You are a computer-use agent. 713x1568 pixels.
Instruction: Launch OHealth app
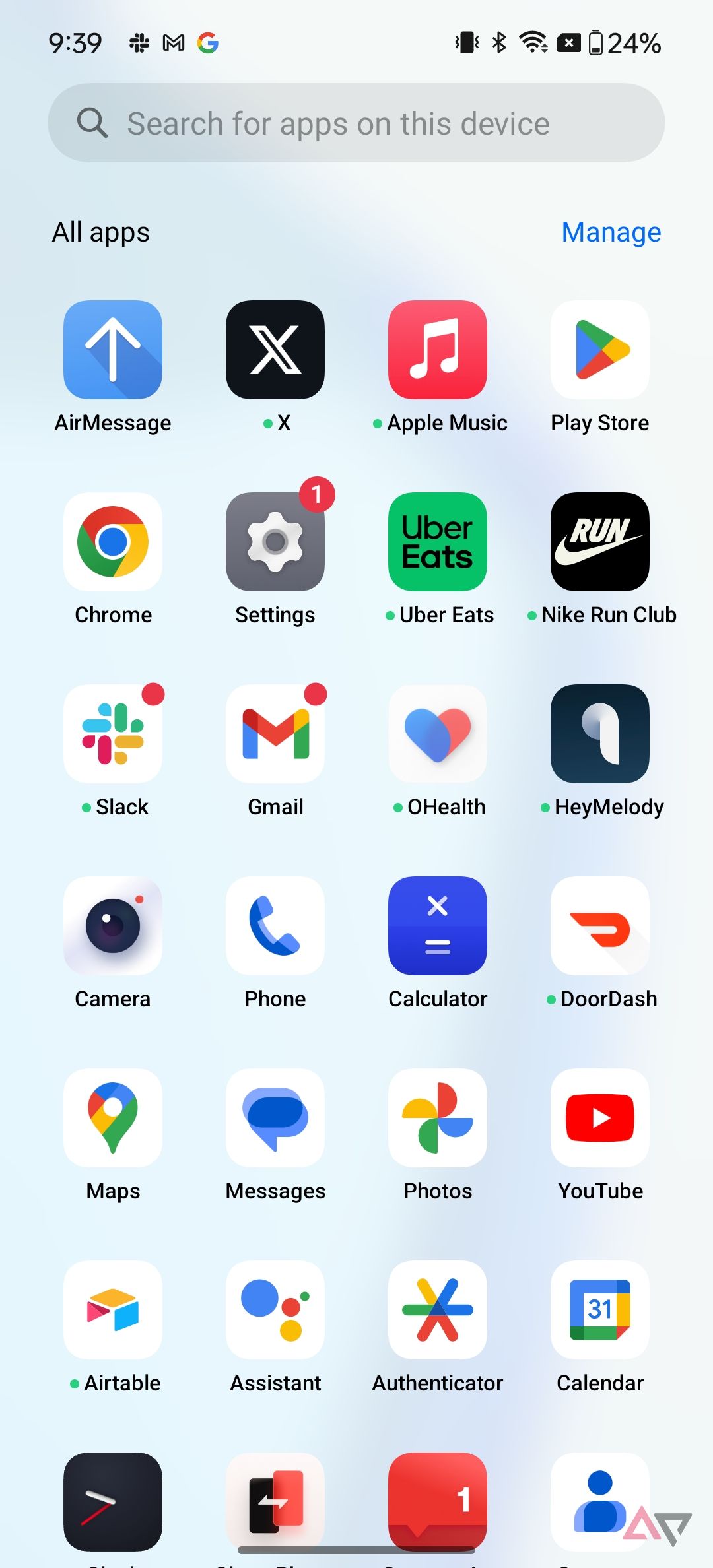click(x=438, y=735)
